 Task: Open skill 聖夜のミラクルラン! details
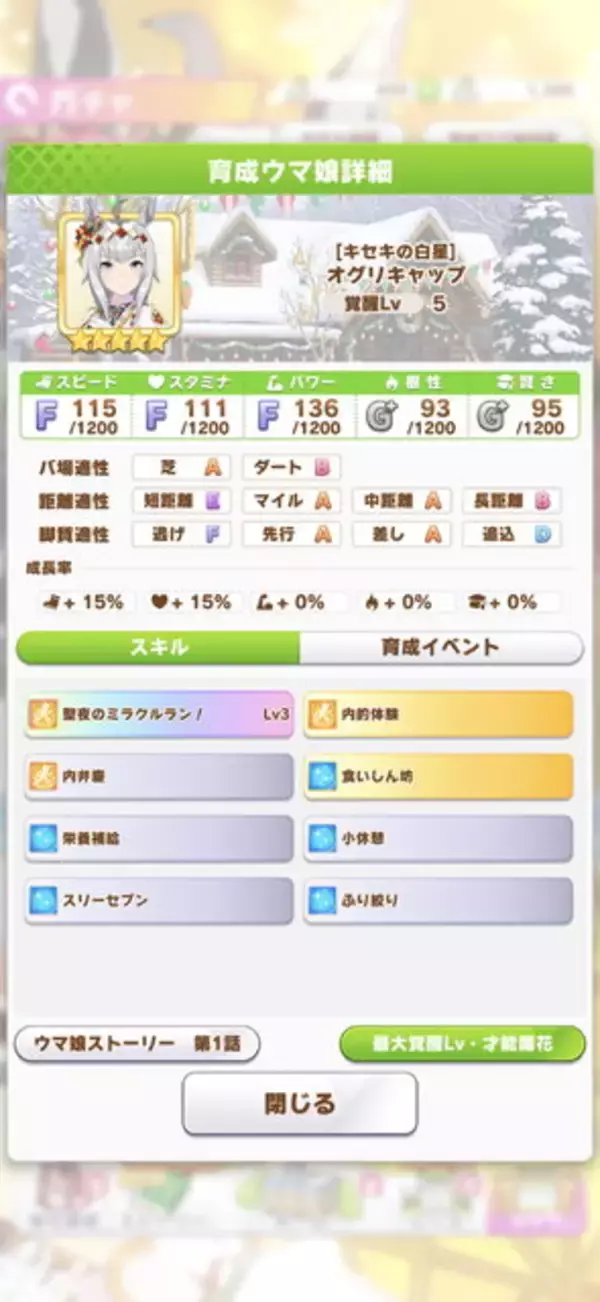click(x=159, y=714)
